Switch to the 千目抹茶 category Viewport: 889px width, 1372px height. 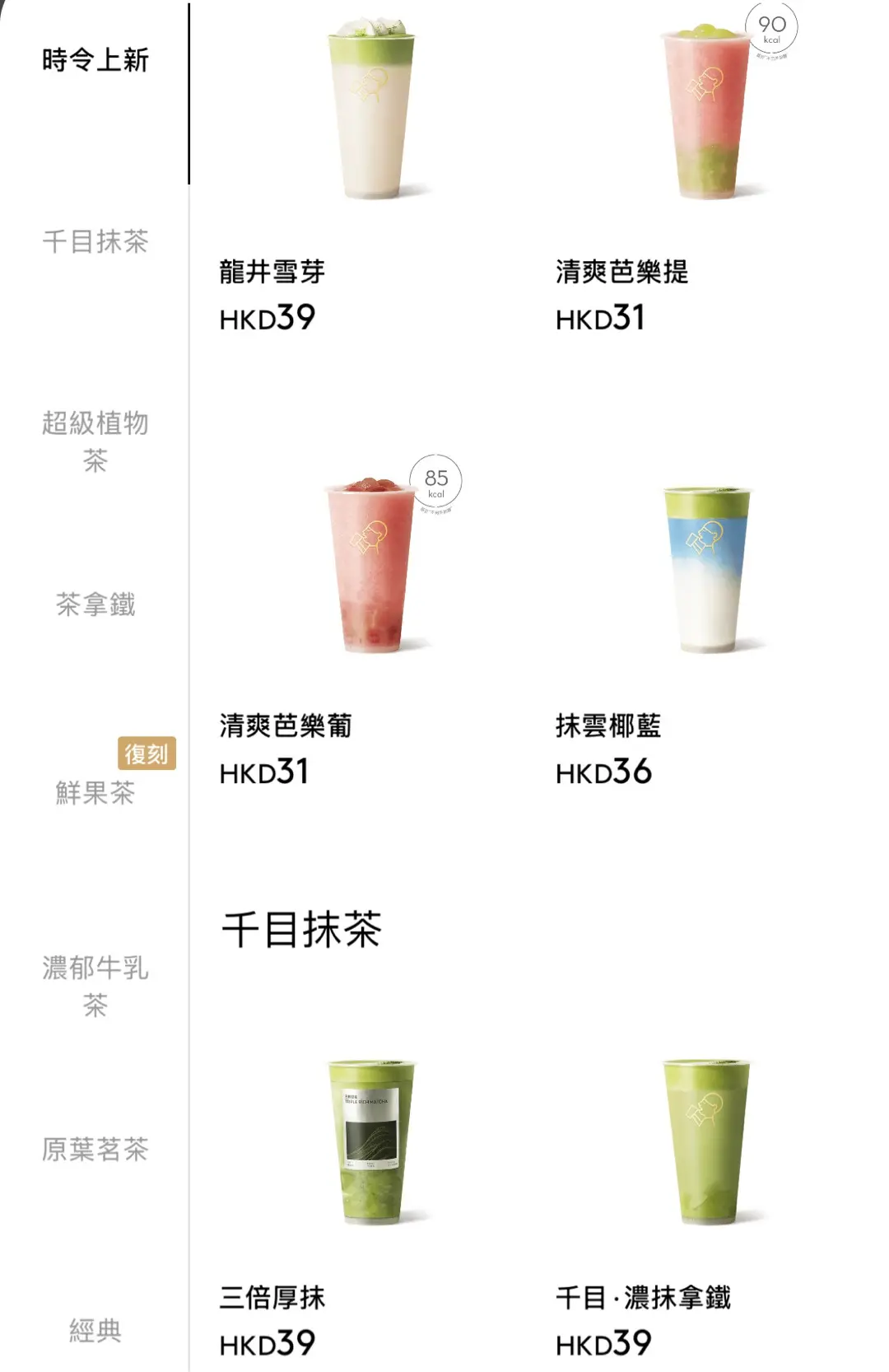pyautogui.click(x=95, y=241)
